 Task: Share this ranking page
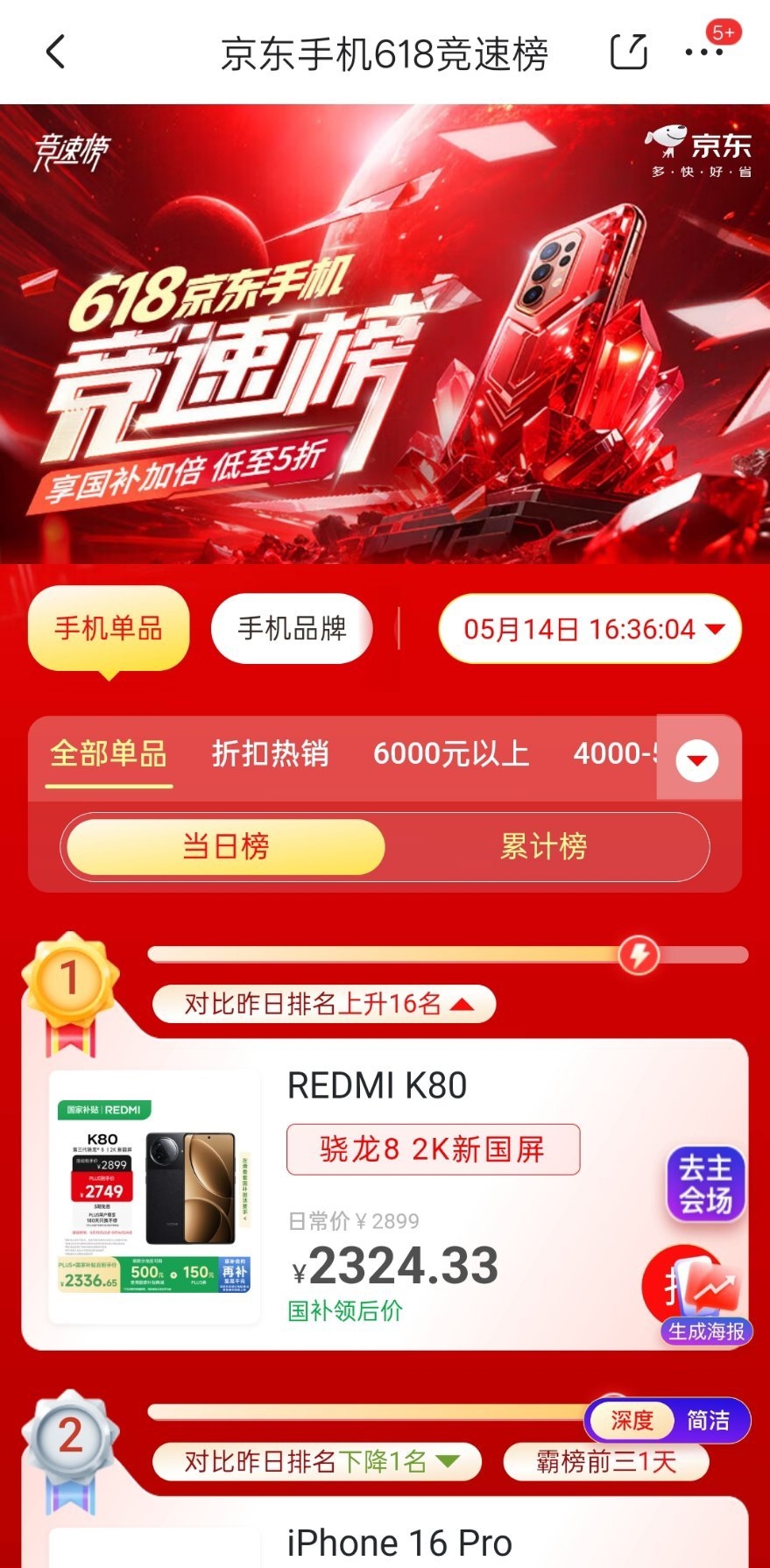628,53
